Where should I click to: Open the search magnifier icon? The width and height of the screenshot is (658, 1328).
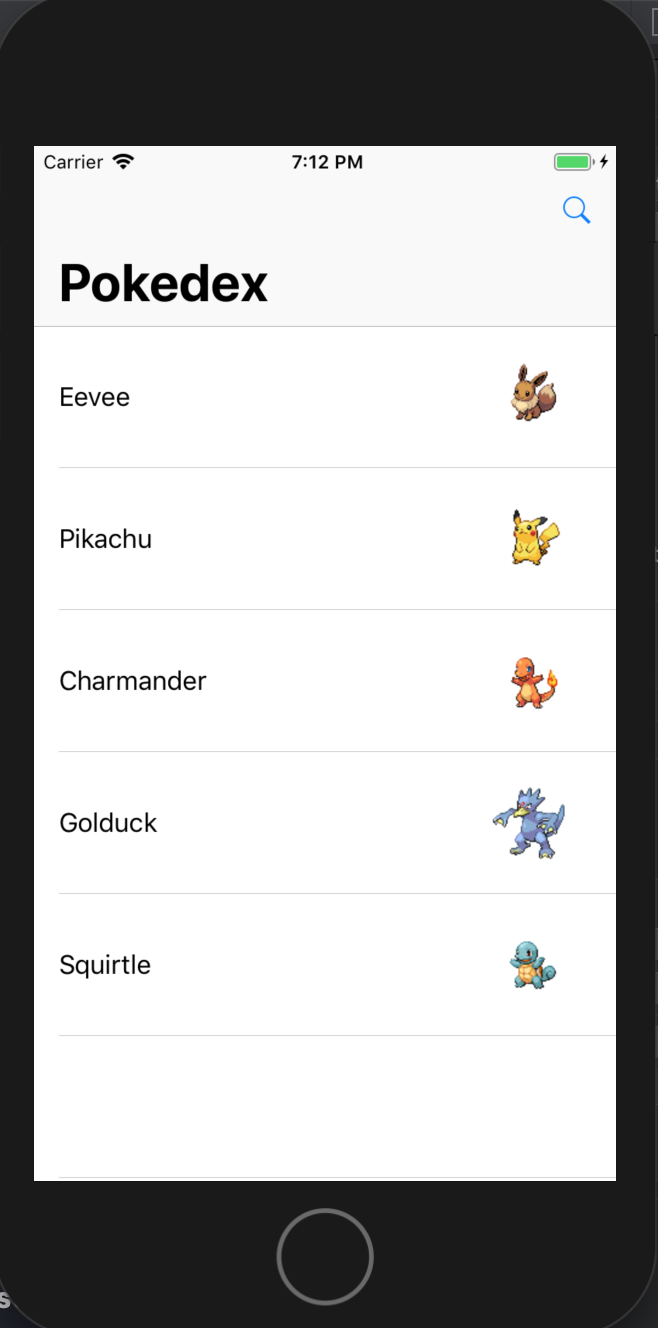[577, 210]
